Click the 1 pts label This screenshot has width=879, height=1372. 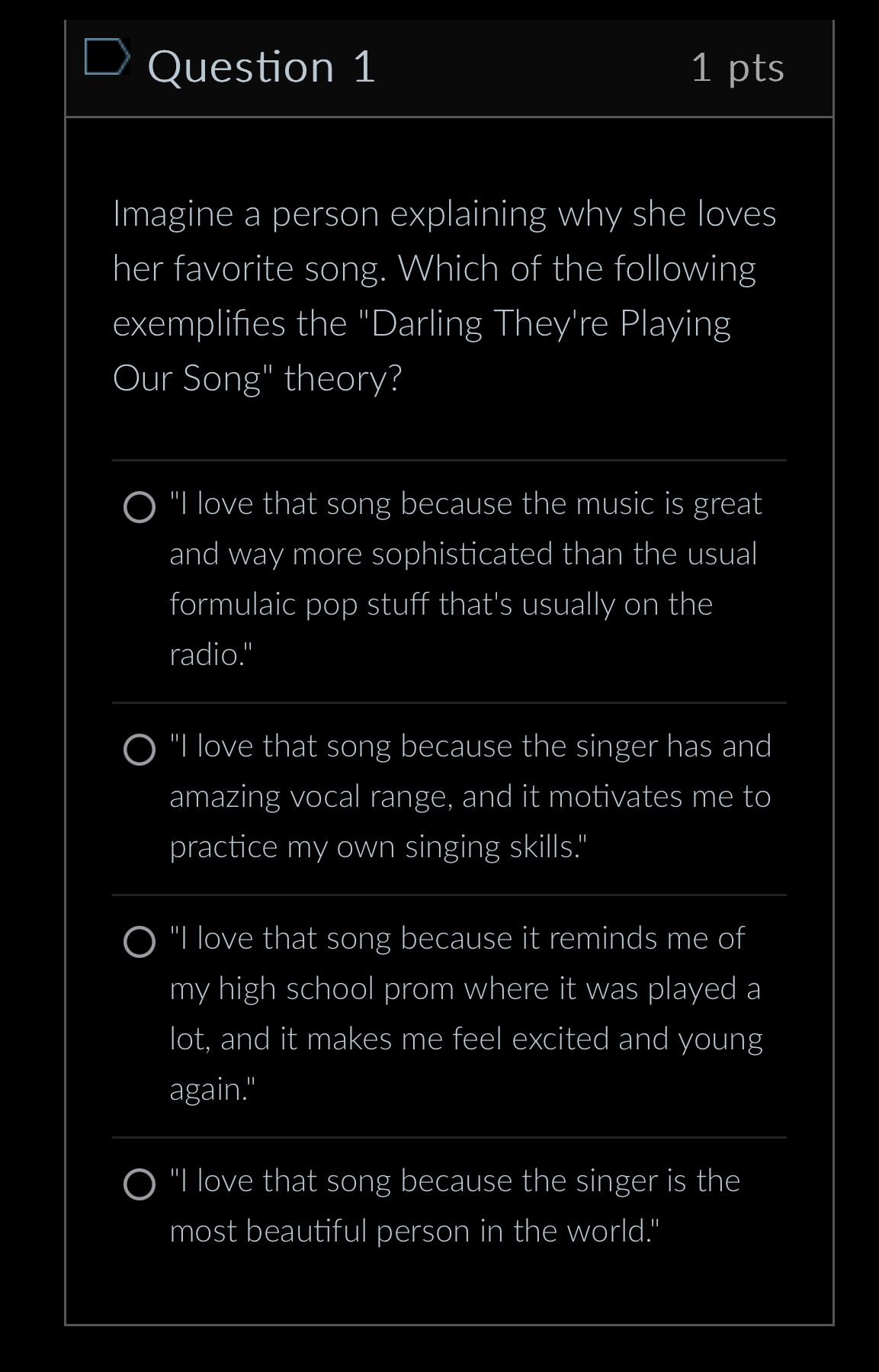click(x=736, y=67)
